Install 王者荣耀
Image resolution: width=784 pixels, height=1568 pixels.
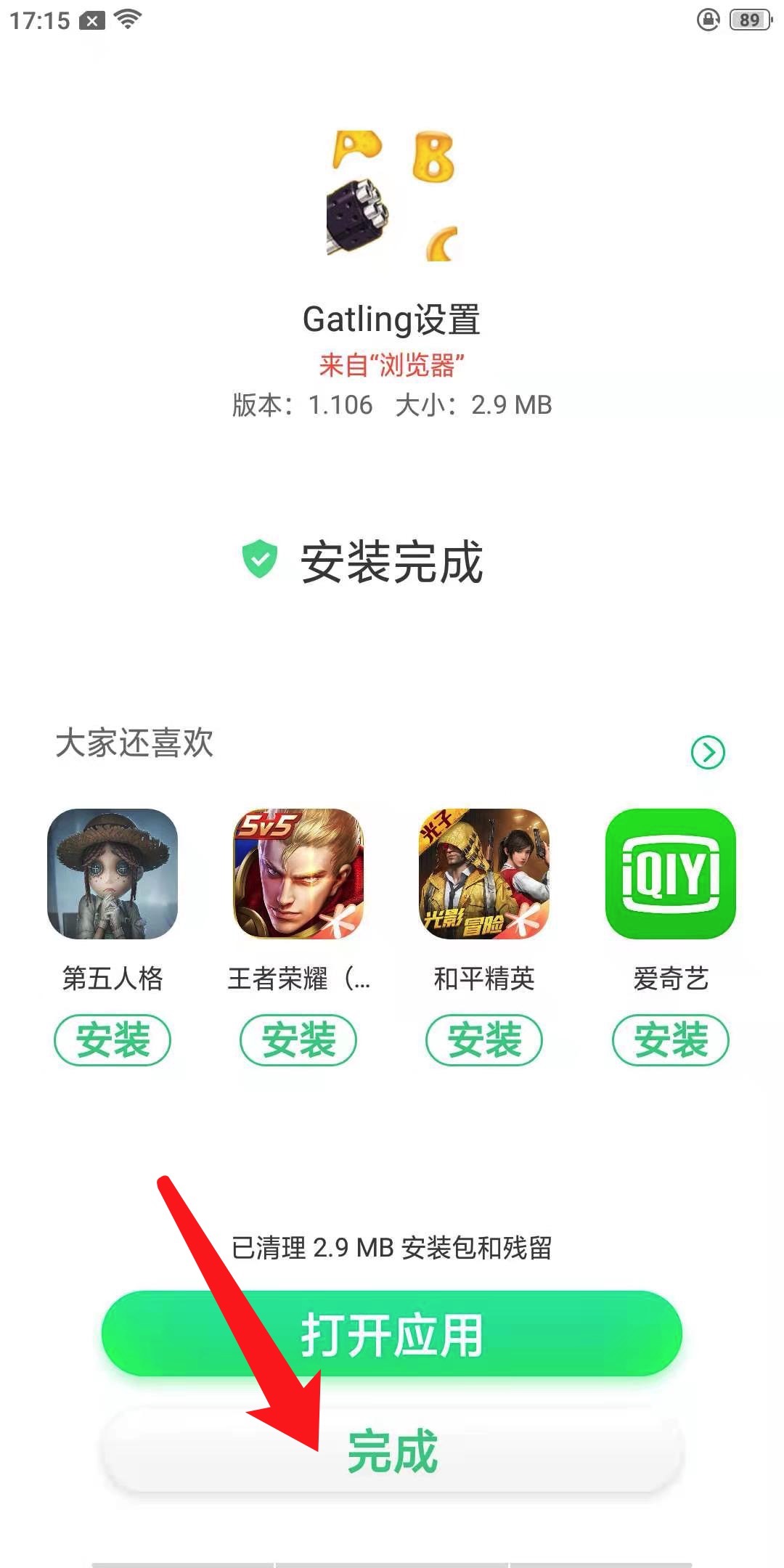click(298, 1040)
